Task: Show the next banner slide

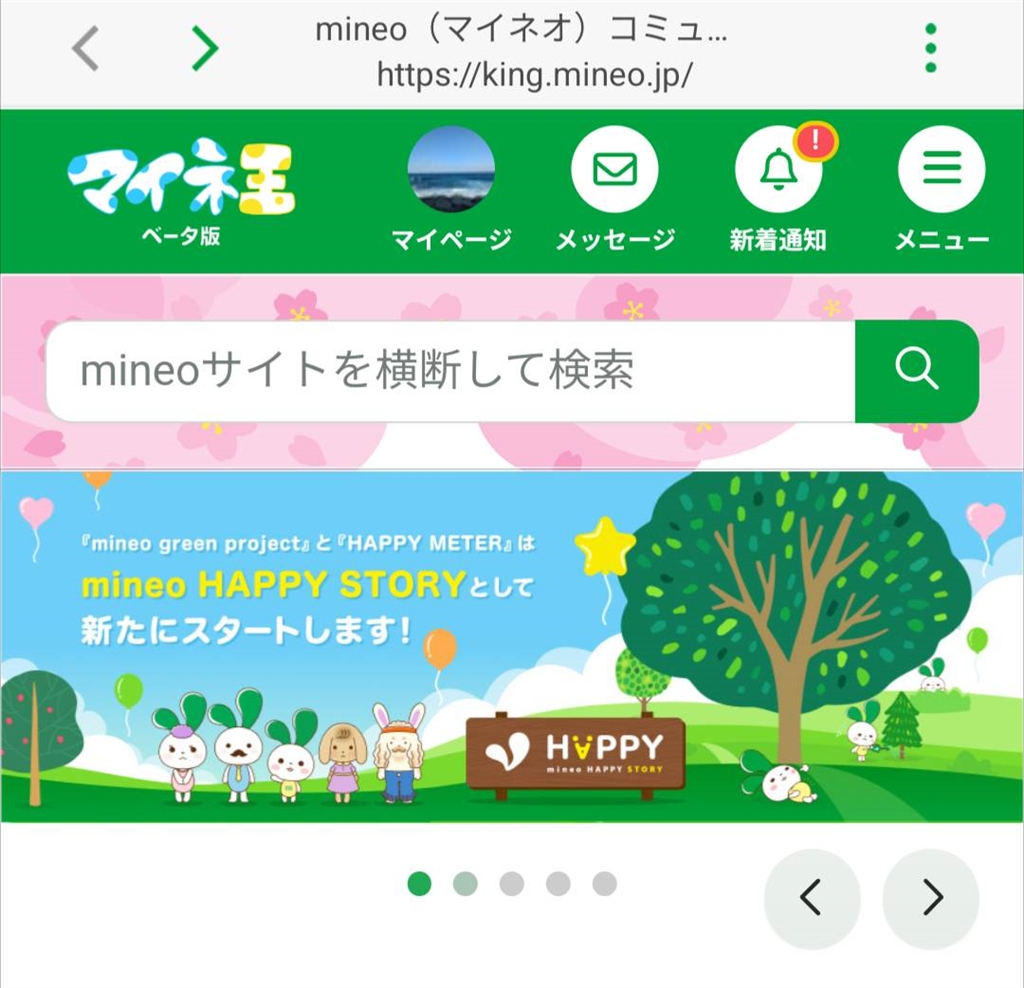Action: [x=931, y=898]
